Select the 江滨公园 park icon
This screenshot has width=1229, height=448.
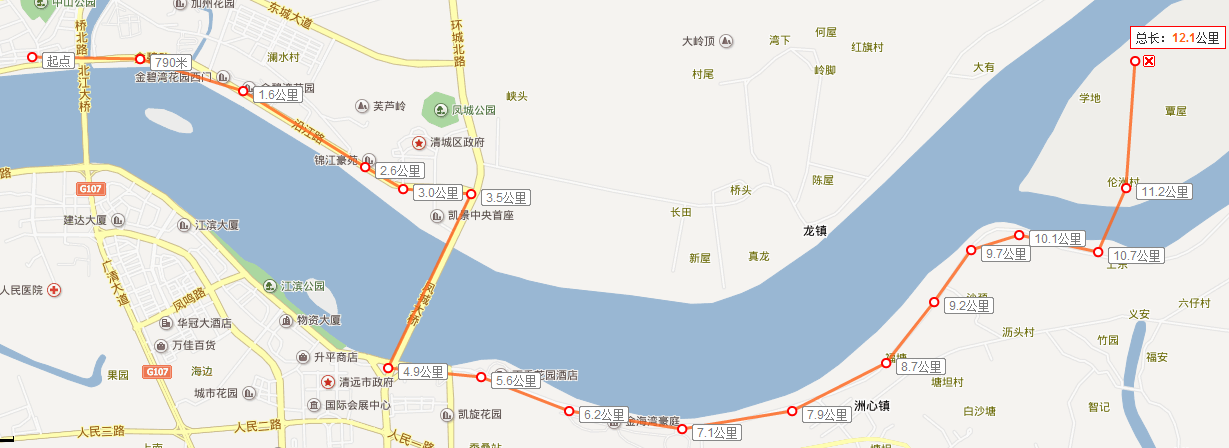point(271,286)
